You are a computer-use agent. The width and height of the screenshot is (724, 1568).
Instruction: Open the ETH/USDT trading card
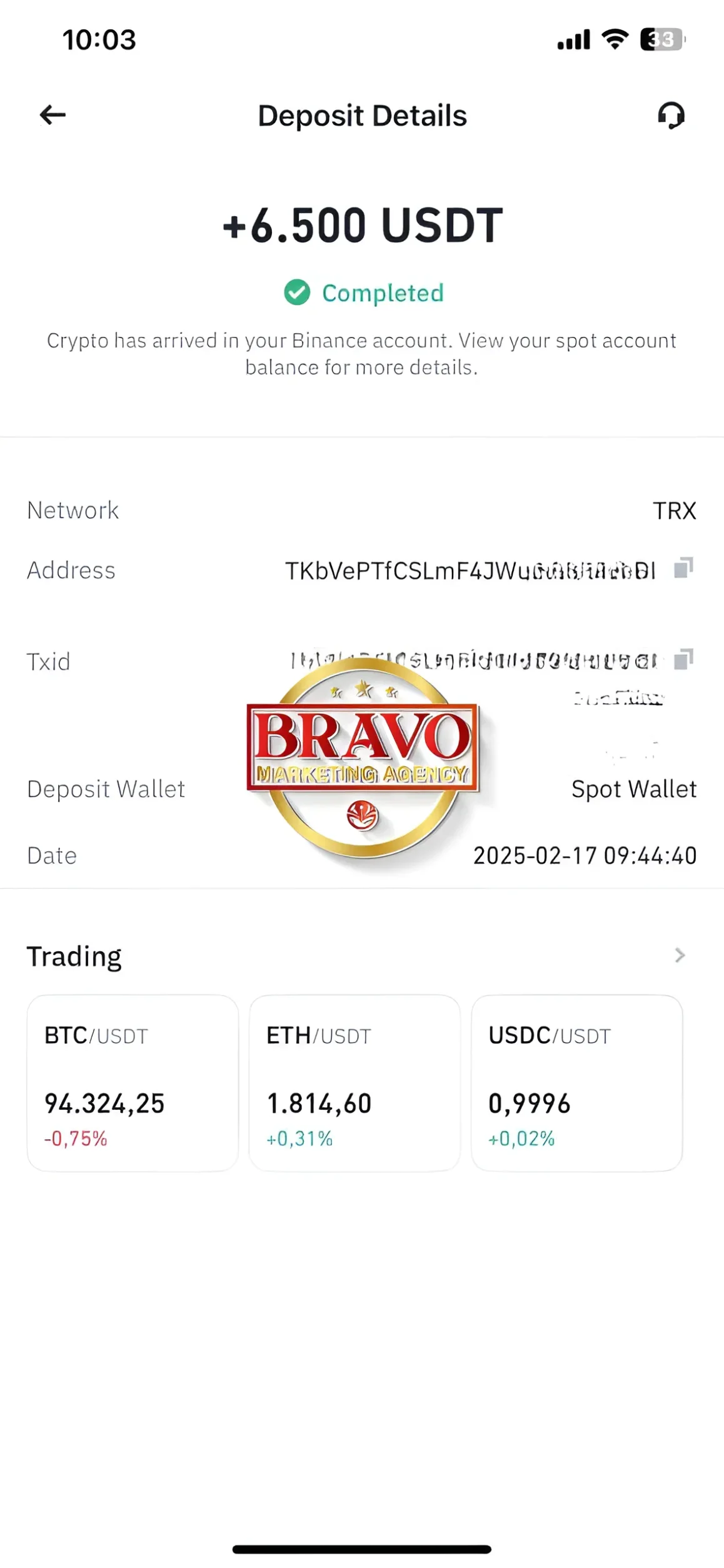point(354,1083)
